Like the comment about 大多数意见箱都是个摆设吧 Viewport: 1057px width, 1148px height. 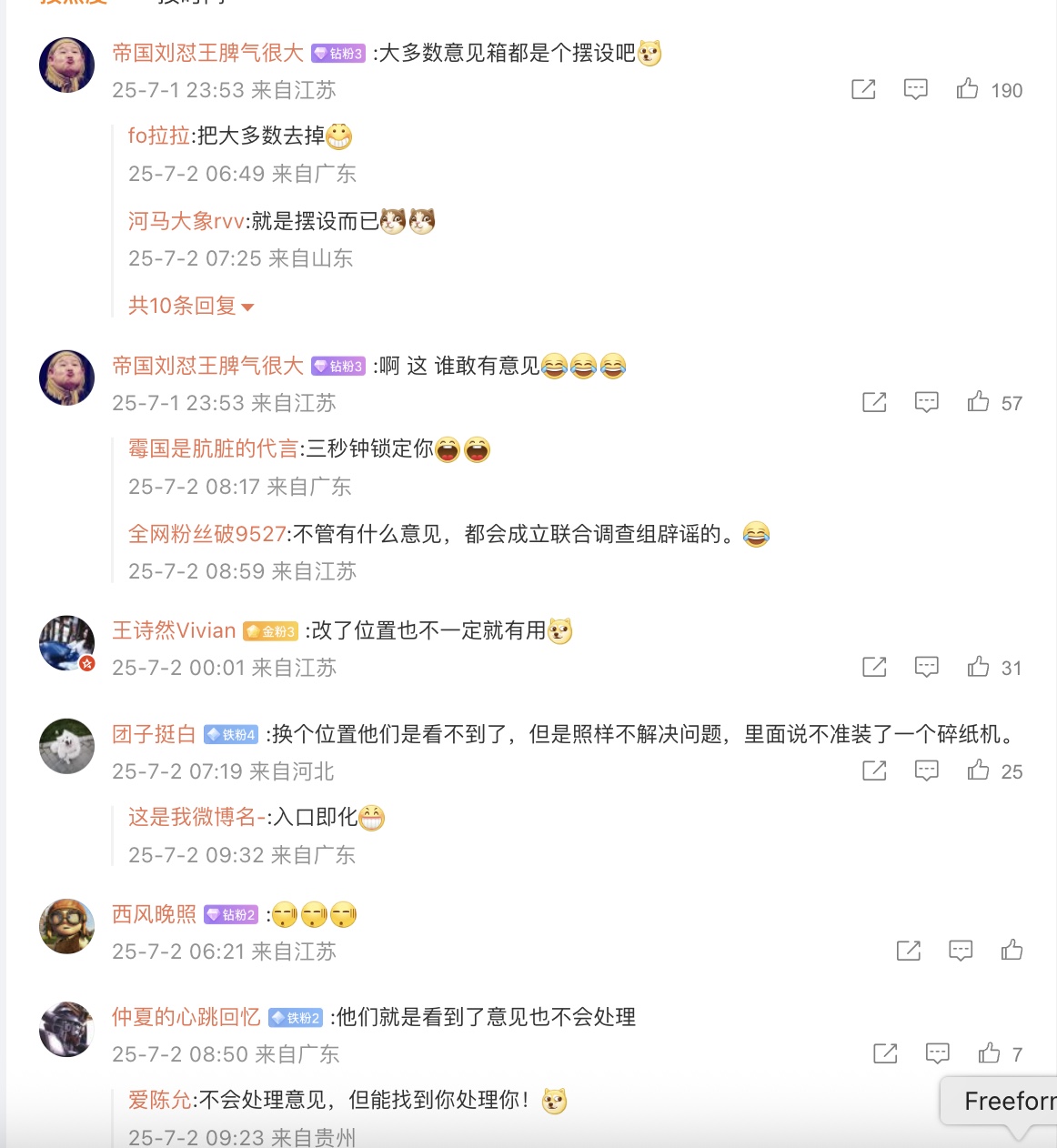968,89
